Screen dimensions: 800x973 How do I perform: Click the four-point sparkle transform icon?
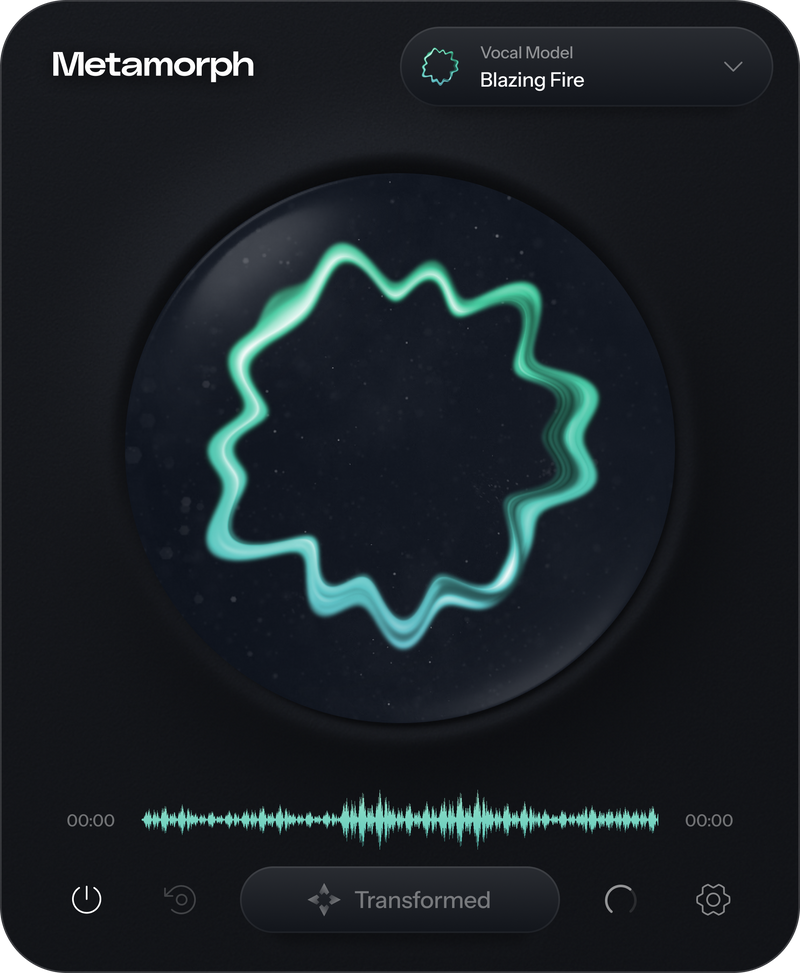pyautogui.click(x=325, y=900)
